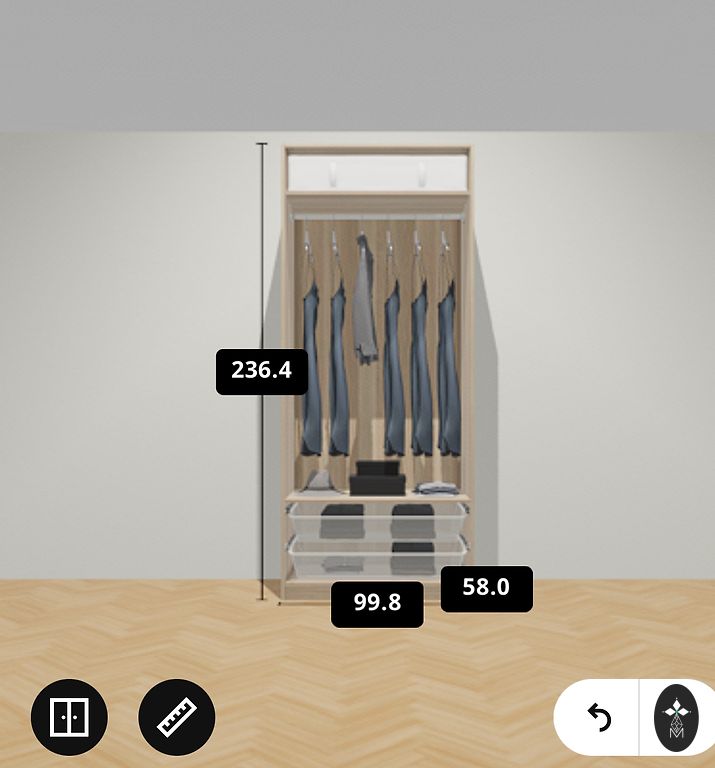Undo the last change
The width and height of the screenshot is (715, 768).
(599, 717)
